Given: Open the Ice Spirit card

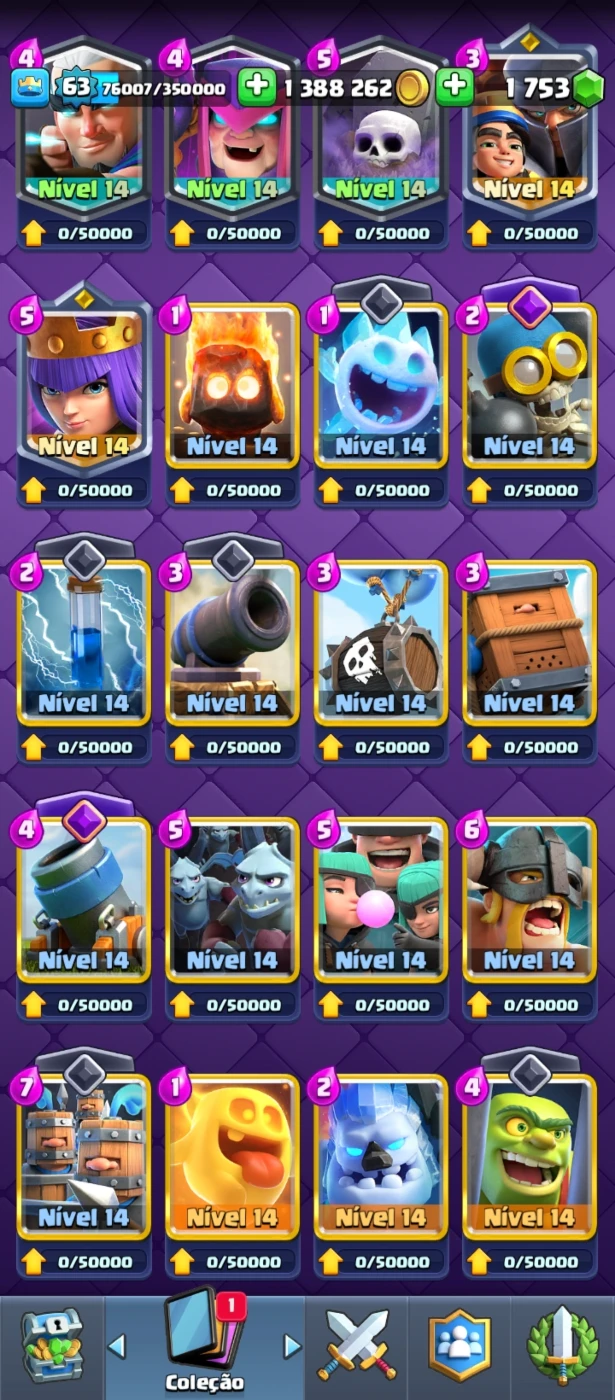Looking at the screenshot, I should (x=381, y=393).
